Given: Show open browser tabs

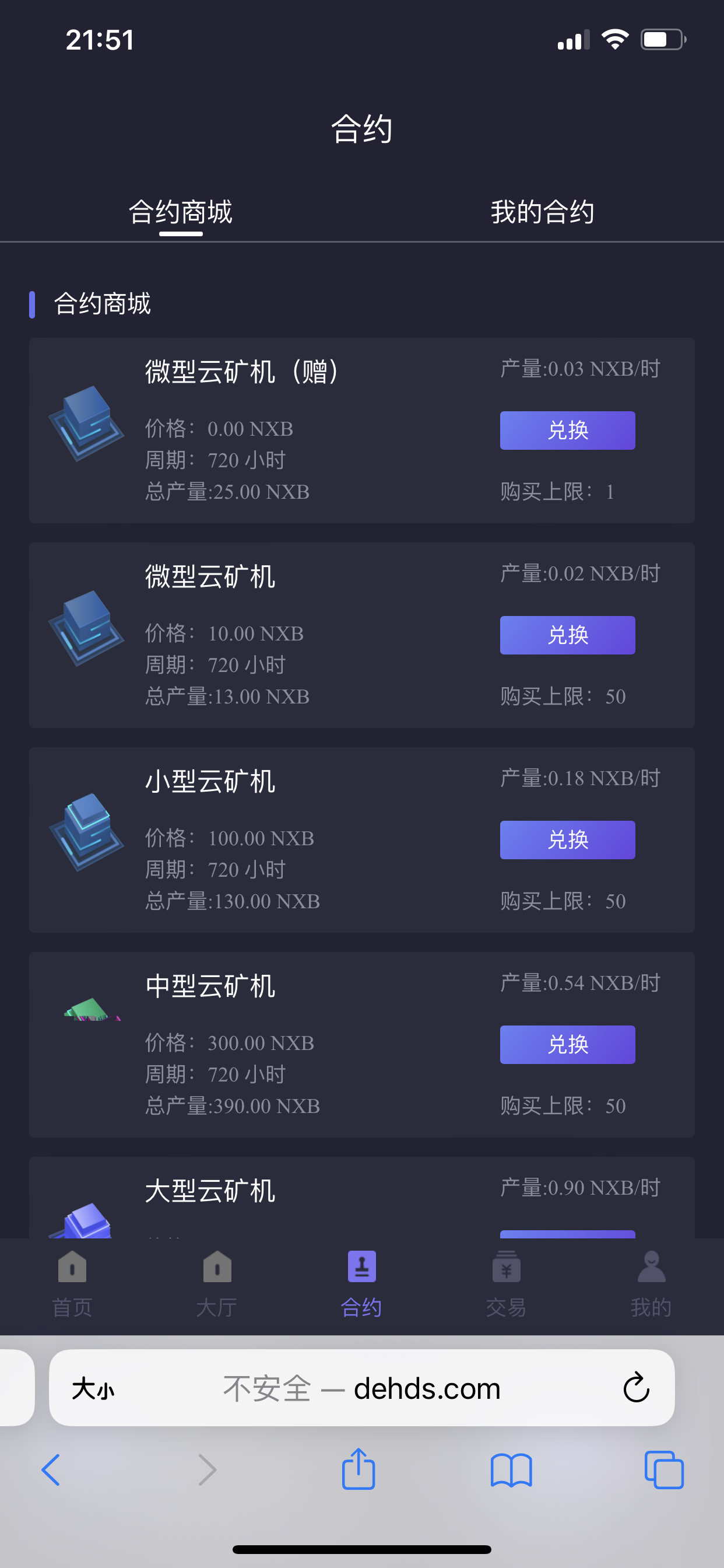Looking at the screenshot, I should pyautogui.click(x=664, y=1470).
